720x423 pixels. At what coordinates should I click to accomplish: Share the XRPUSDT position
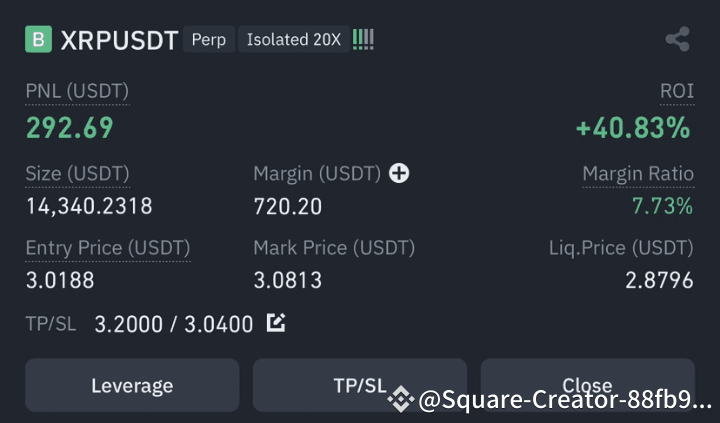pos(678,39)
